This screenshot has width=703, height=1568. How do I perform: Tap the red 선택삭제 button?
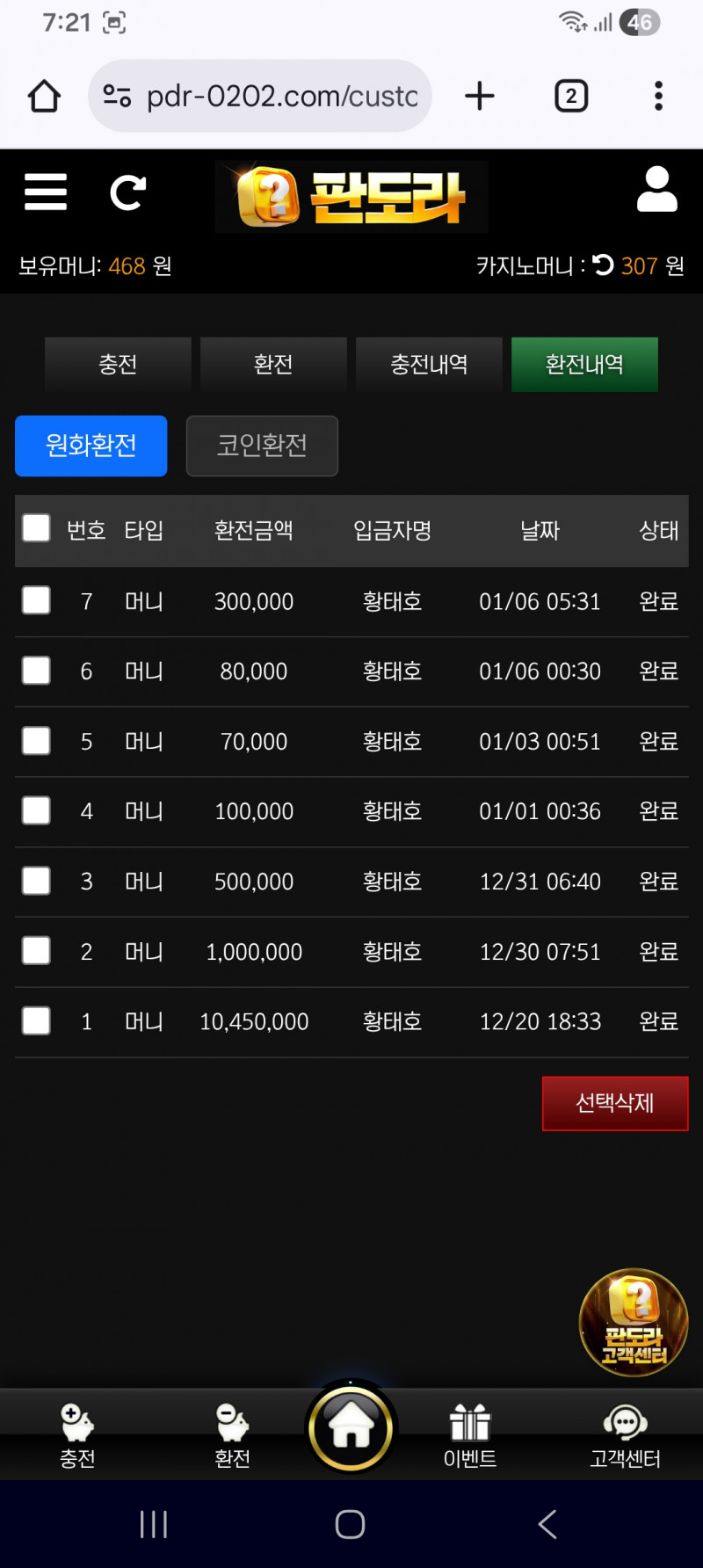[x=614, y=1103]
